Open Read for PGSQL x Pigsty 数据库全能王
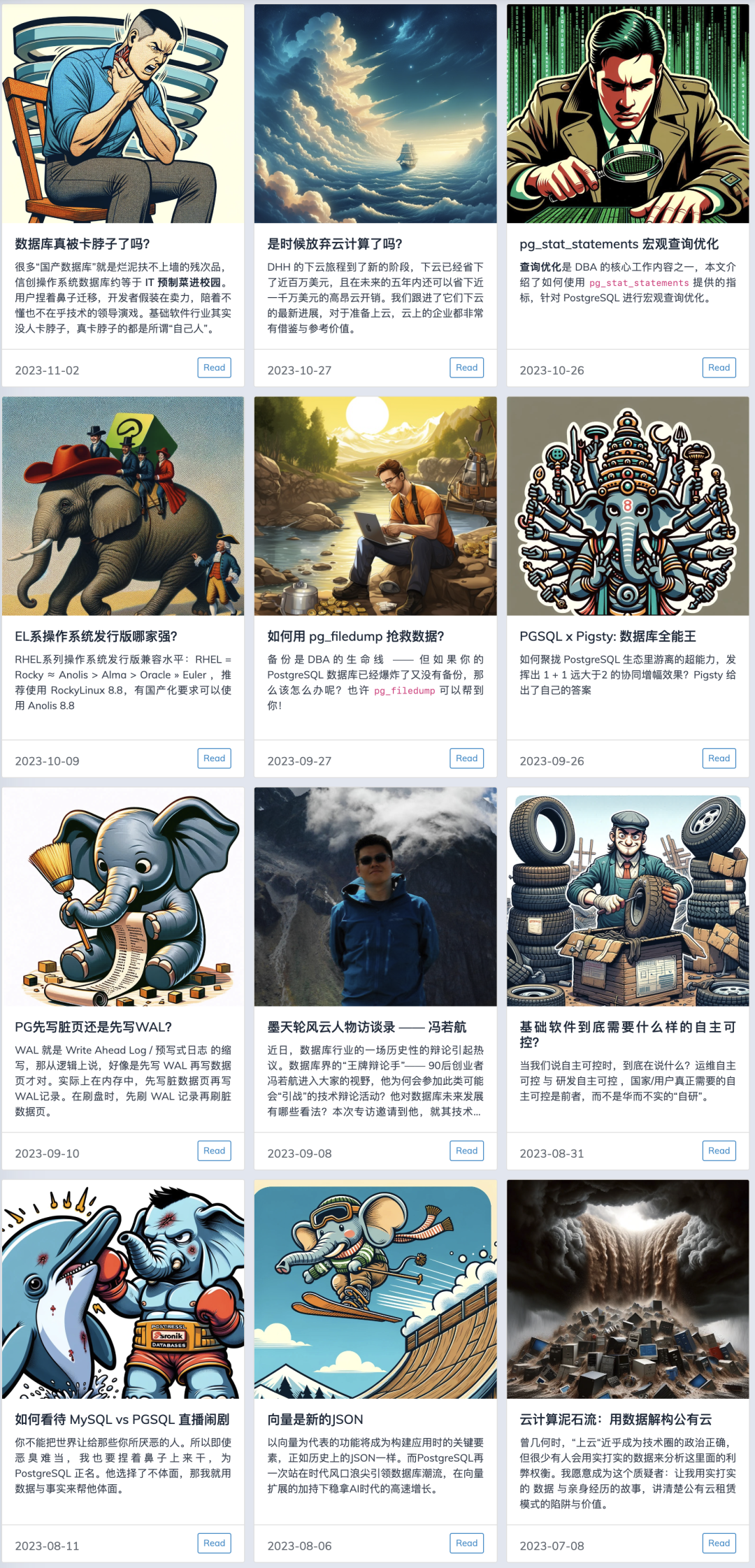 (x=719, y=758)
